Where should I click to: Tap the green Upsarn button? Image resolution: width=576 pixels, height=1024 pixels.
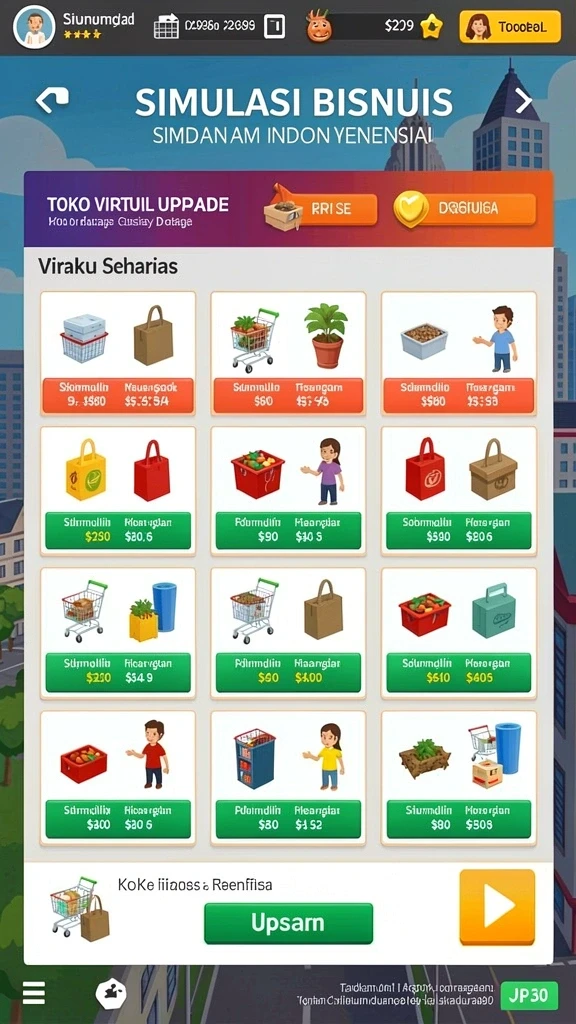pyautogui.click(x=288, y=923)
